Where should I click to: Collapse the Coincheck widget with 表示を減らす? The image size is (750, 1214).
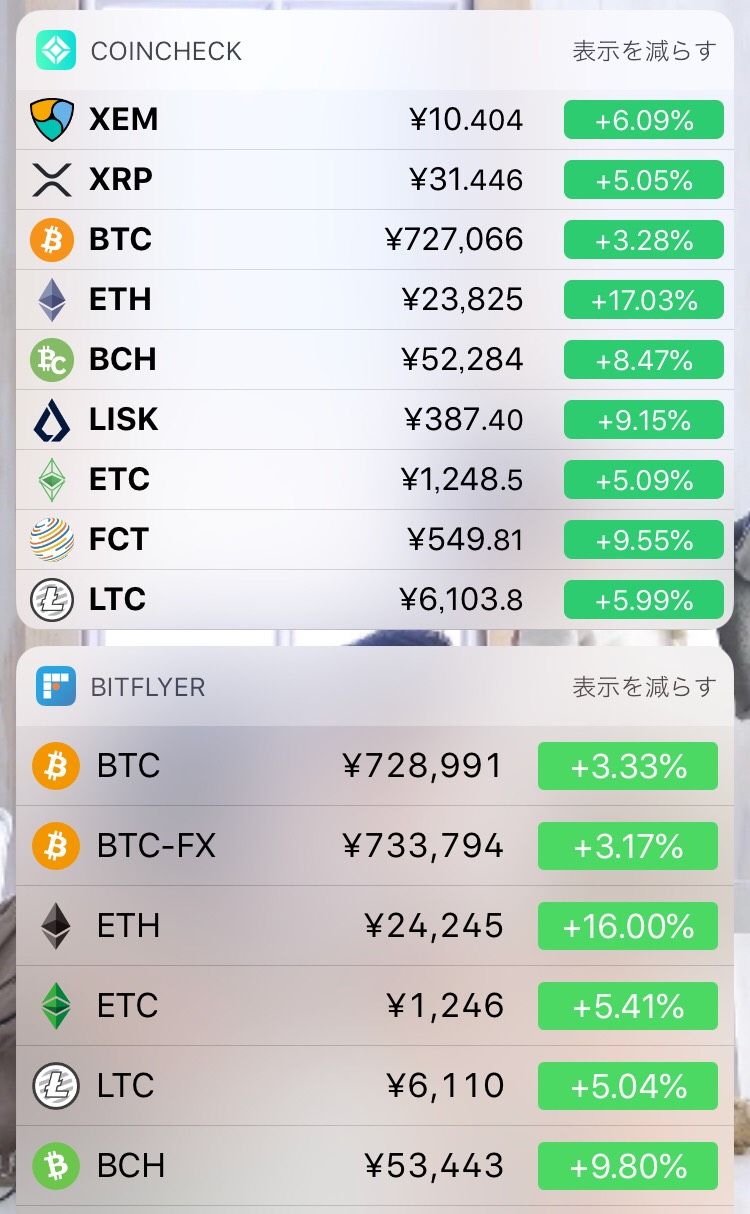click(644, 51)
